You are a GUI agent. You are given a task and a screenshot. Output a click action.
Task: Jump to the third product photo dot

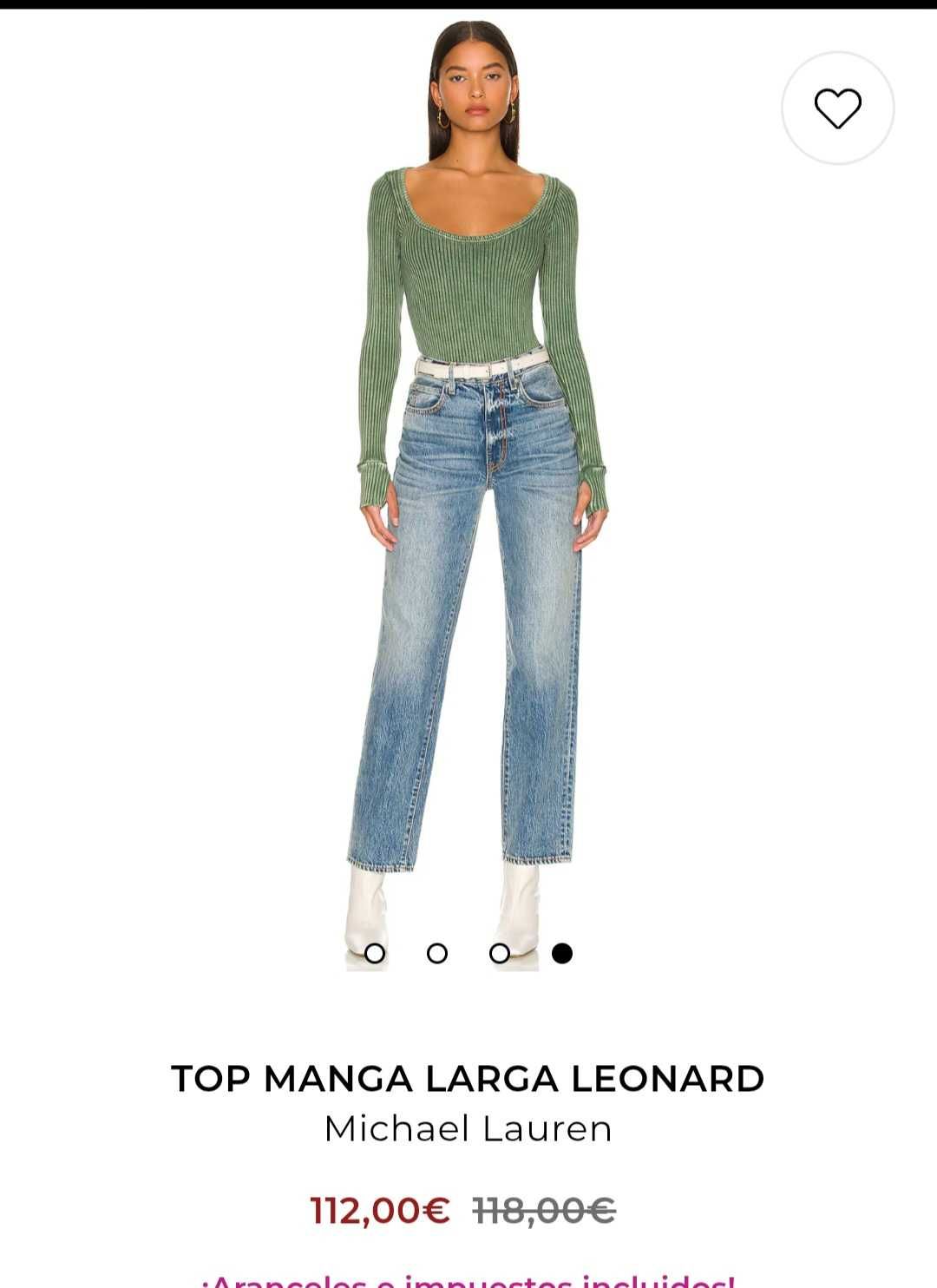point(500,953)
